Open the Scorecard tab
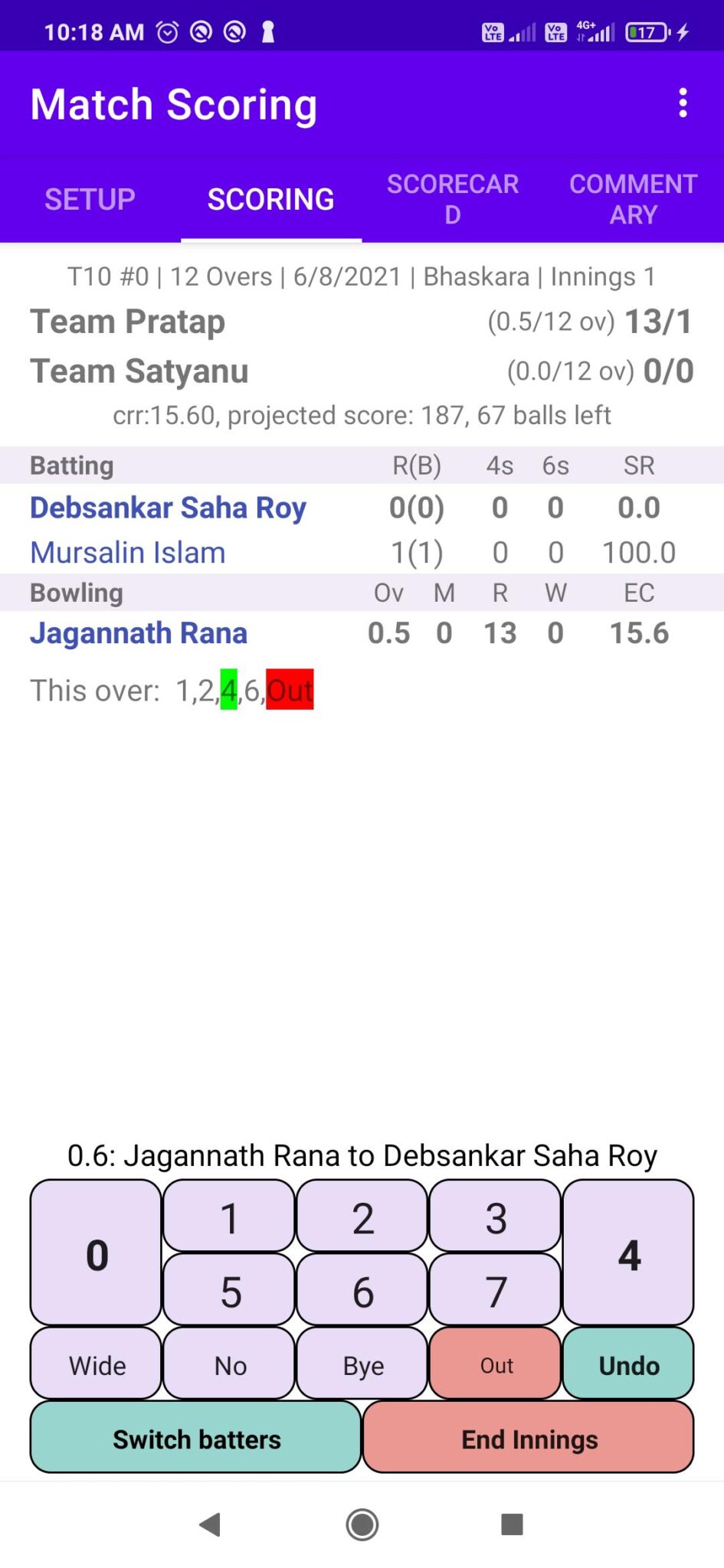Viewport: 724px width, 1568px height. tap(452, 199)
